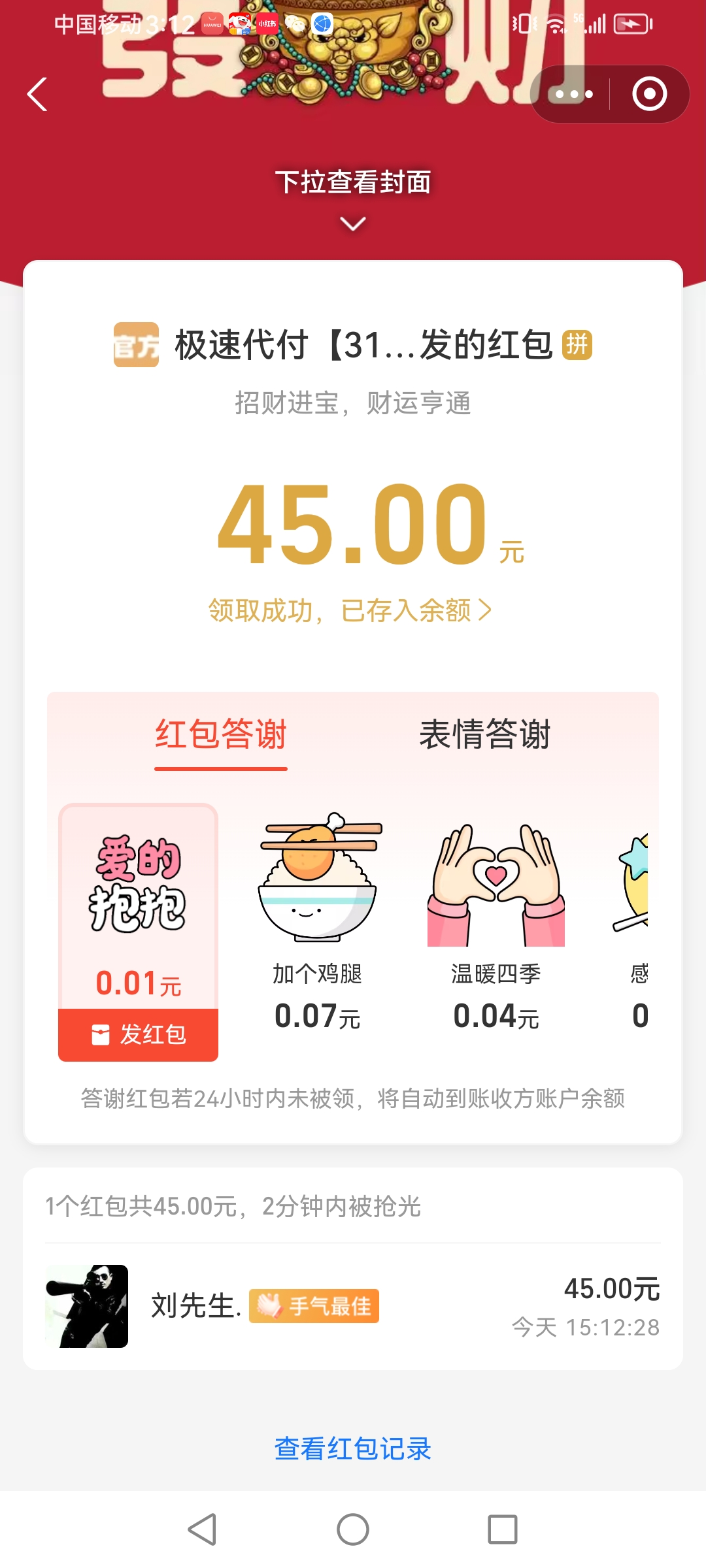This screenshot has height=1568, width=706.
Task: Close the mini program with the circle icon
Action: tap(649, 95)
